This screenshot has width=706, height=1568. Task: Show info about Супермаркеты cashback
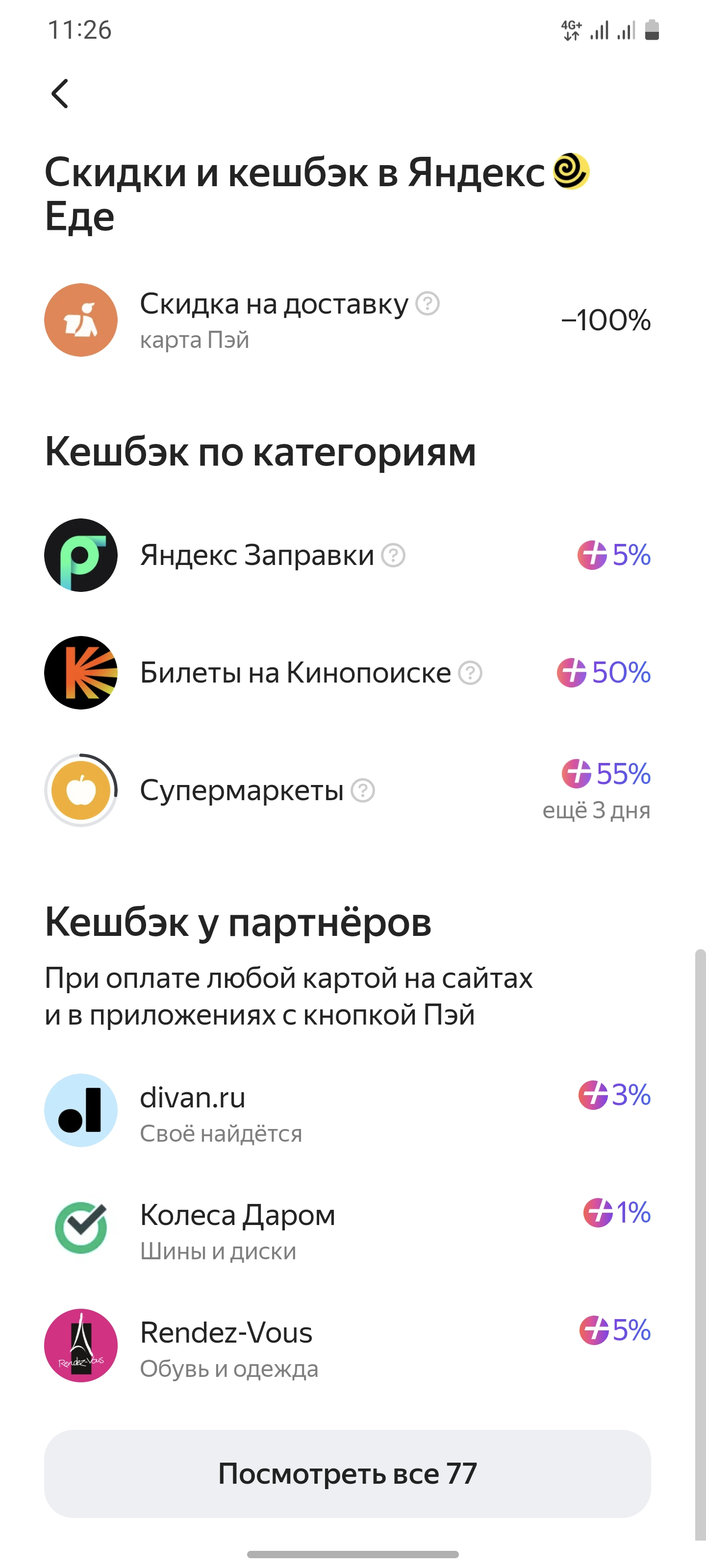pyautogui.click(x=363, y=791)
